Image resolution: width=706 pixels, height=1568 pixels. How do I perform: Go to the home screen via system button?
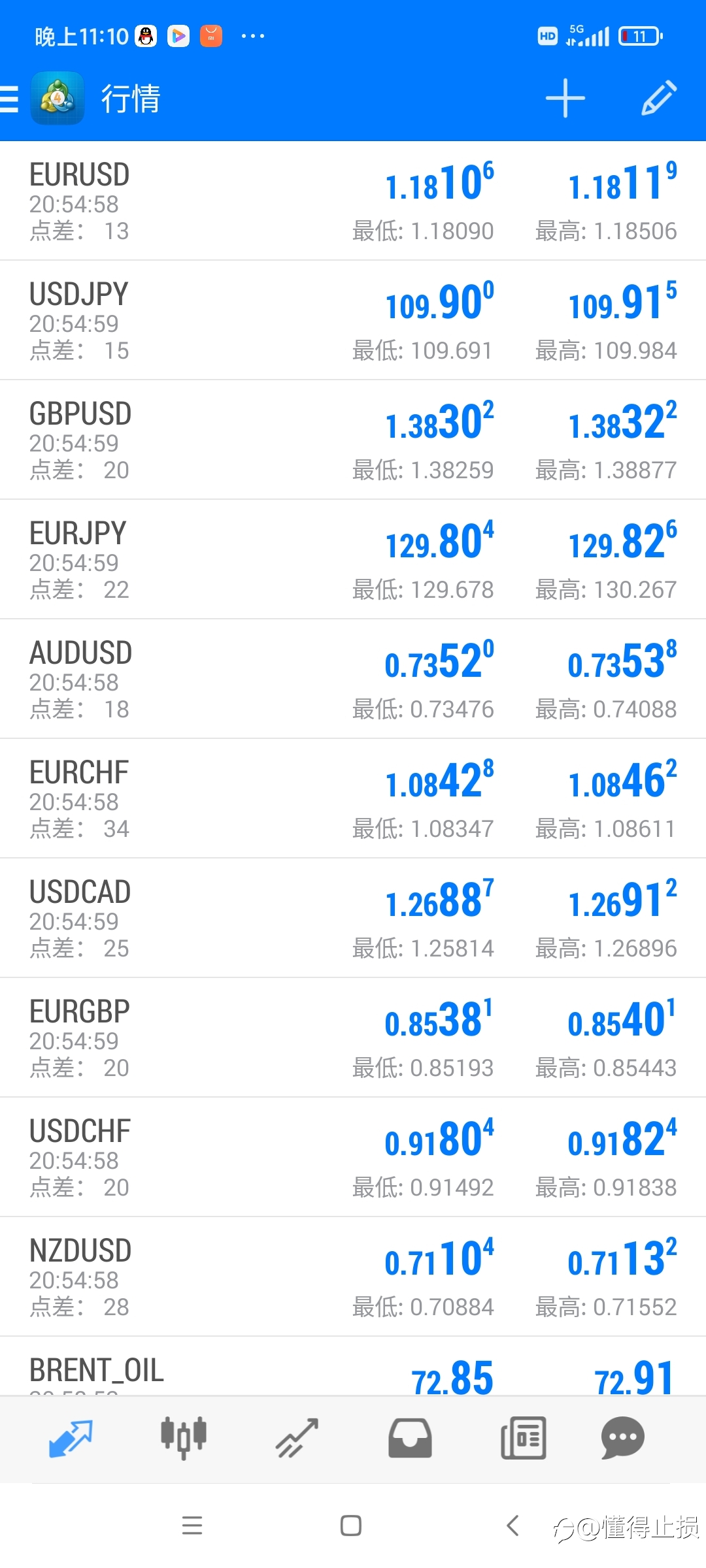(351, 1526)
